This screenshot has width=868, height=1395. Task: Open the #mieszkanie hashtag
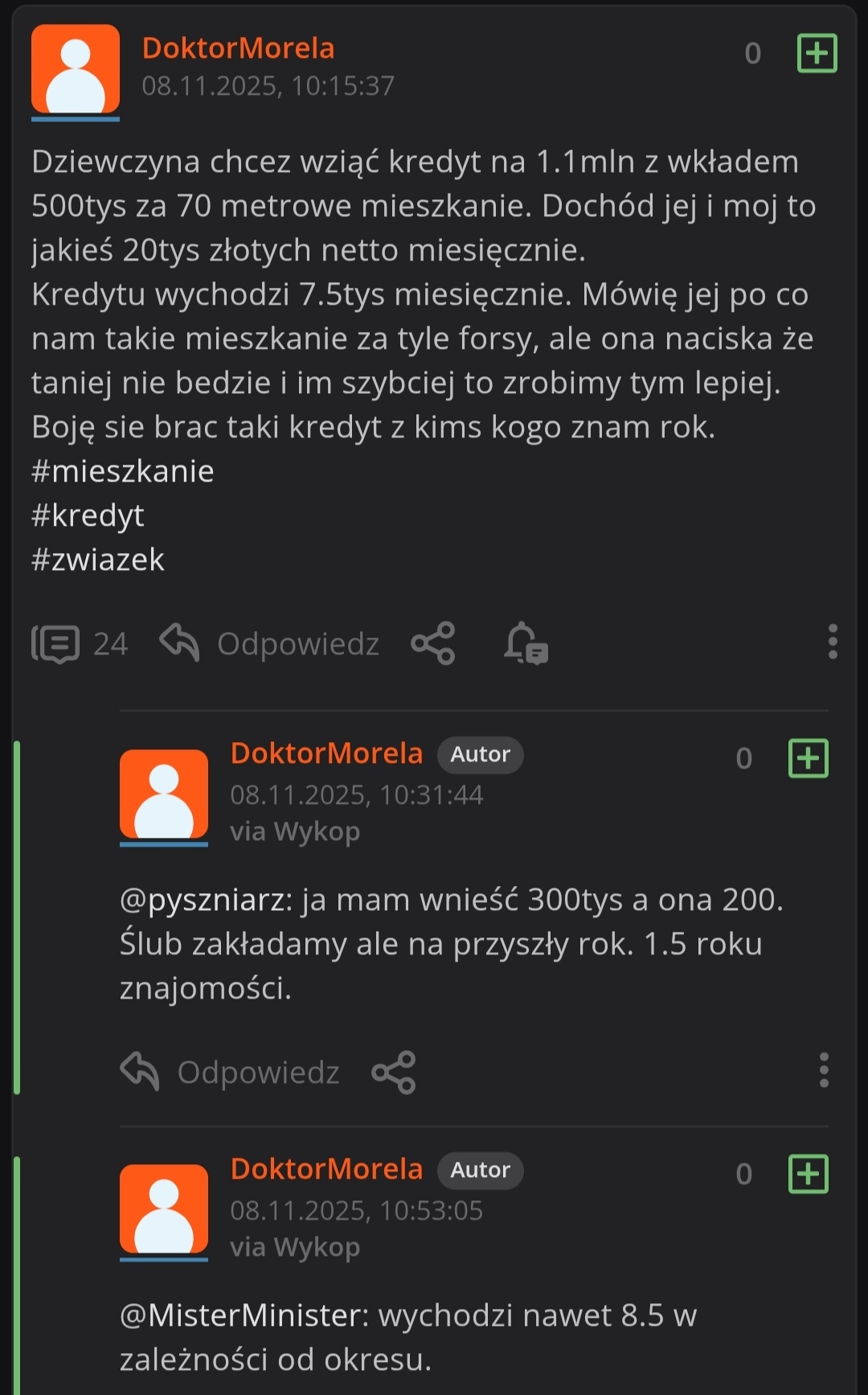[123, 471]
